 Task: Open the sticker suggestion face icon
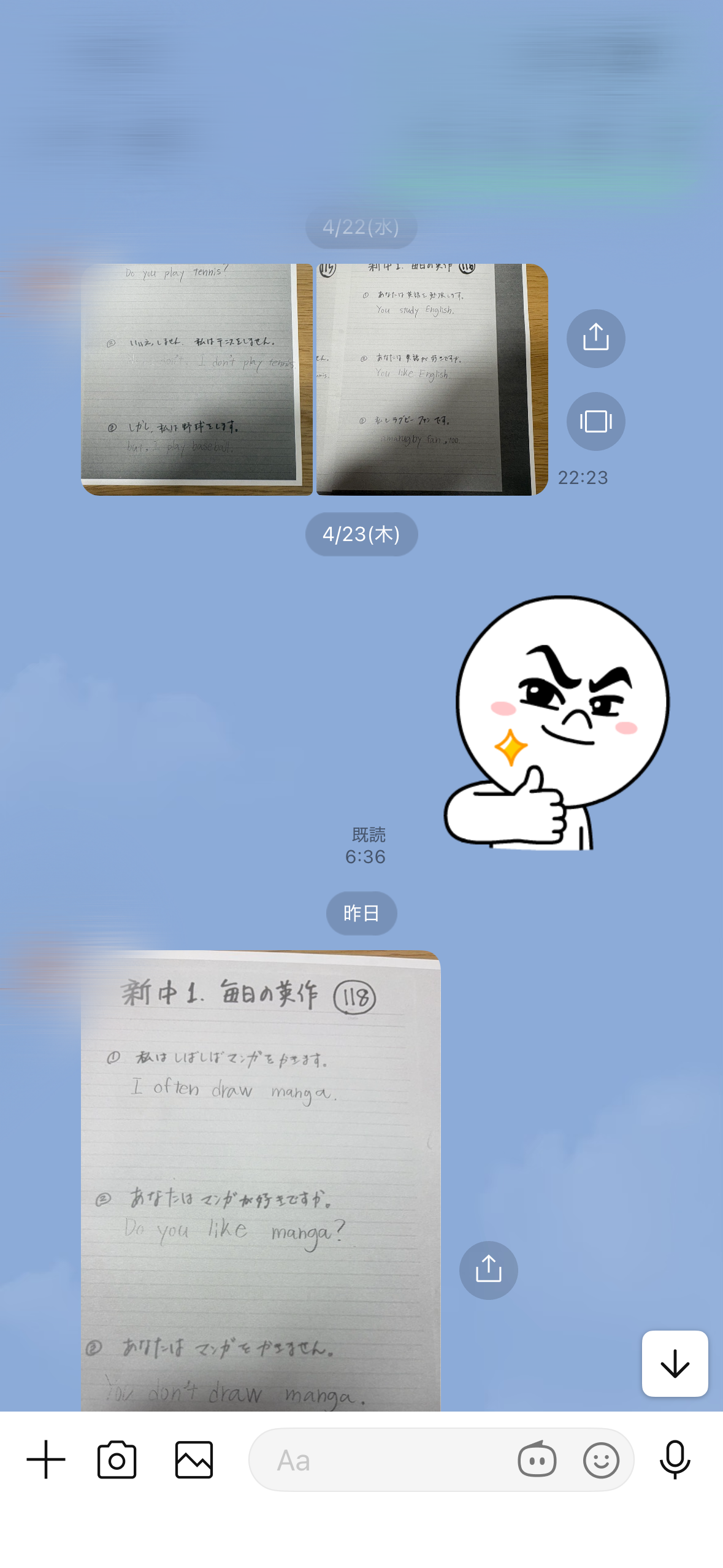click(x=537, y=1460)
